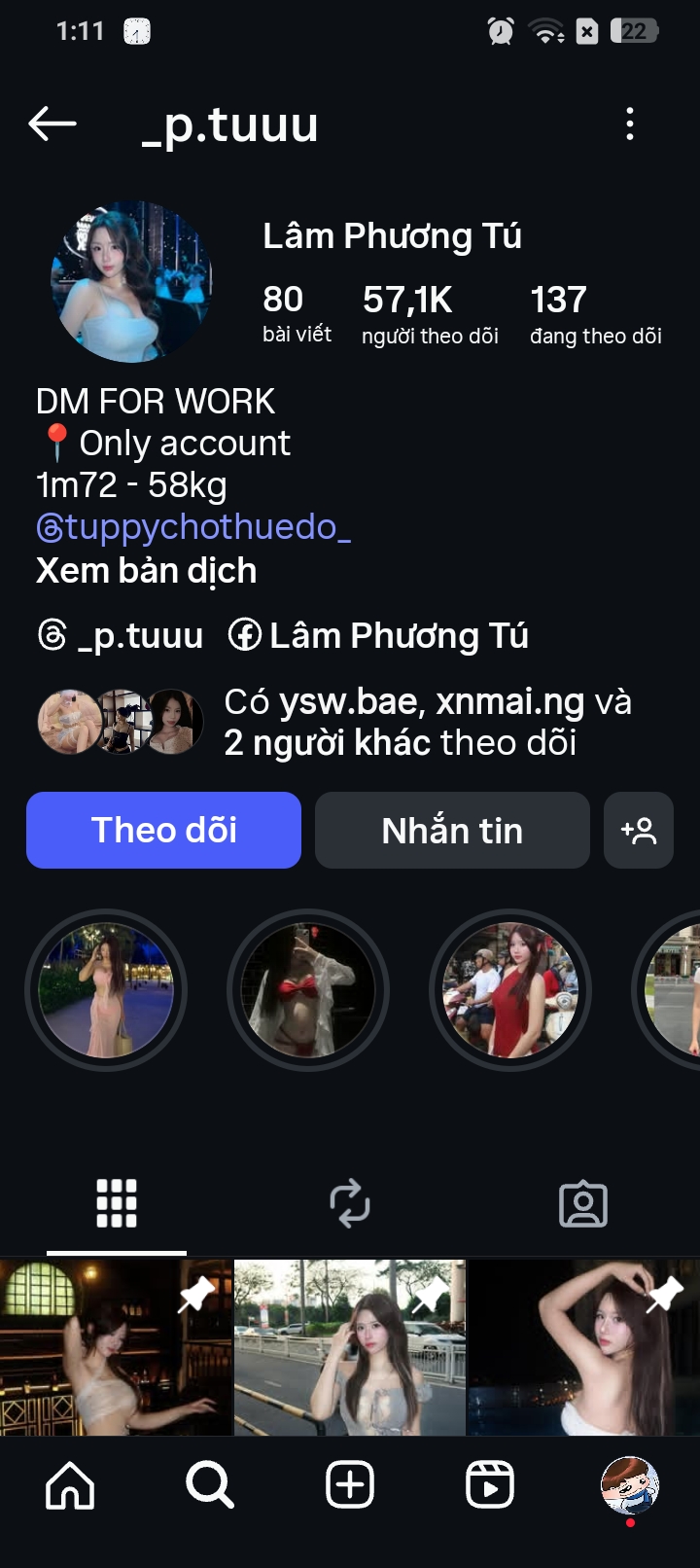
Task: Open the Threads profile _p.tuuu
Action: click(121, 636)
